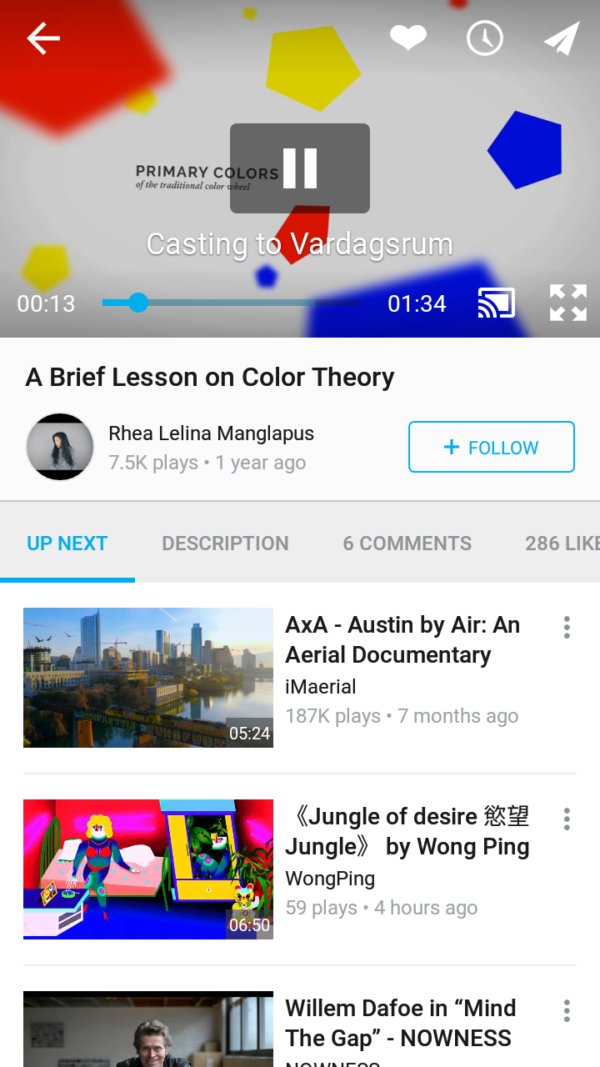Switch to the 286 Likes tab
Viewport: 600px width, 1067px height.
[563, 543]
